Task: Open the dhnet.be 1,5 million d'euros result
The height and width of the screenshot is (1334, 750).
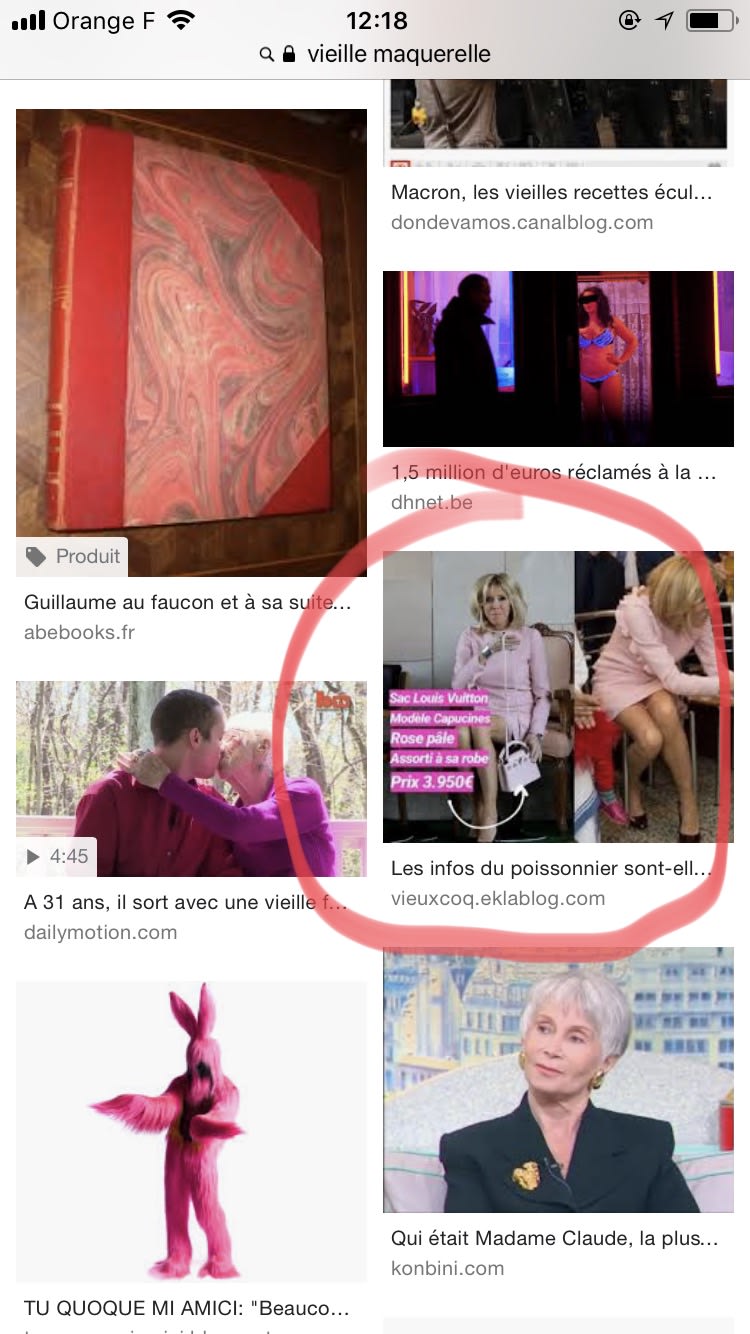Action: point(558,358)
